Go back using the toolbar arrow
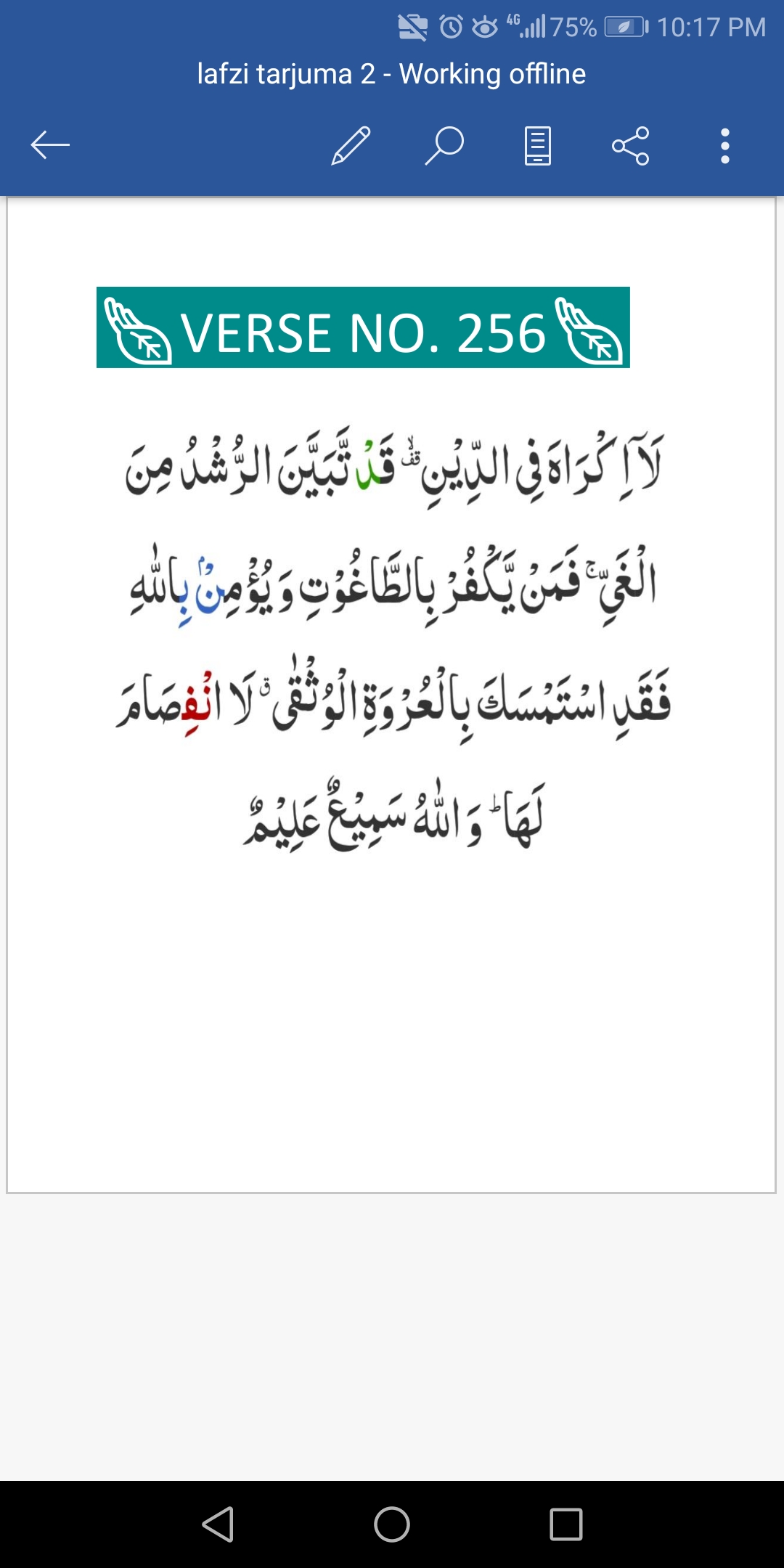The height and width of the screenshot is (1568, 784). point(50,145)
